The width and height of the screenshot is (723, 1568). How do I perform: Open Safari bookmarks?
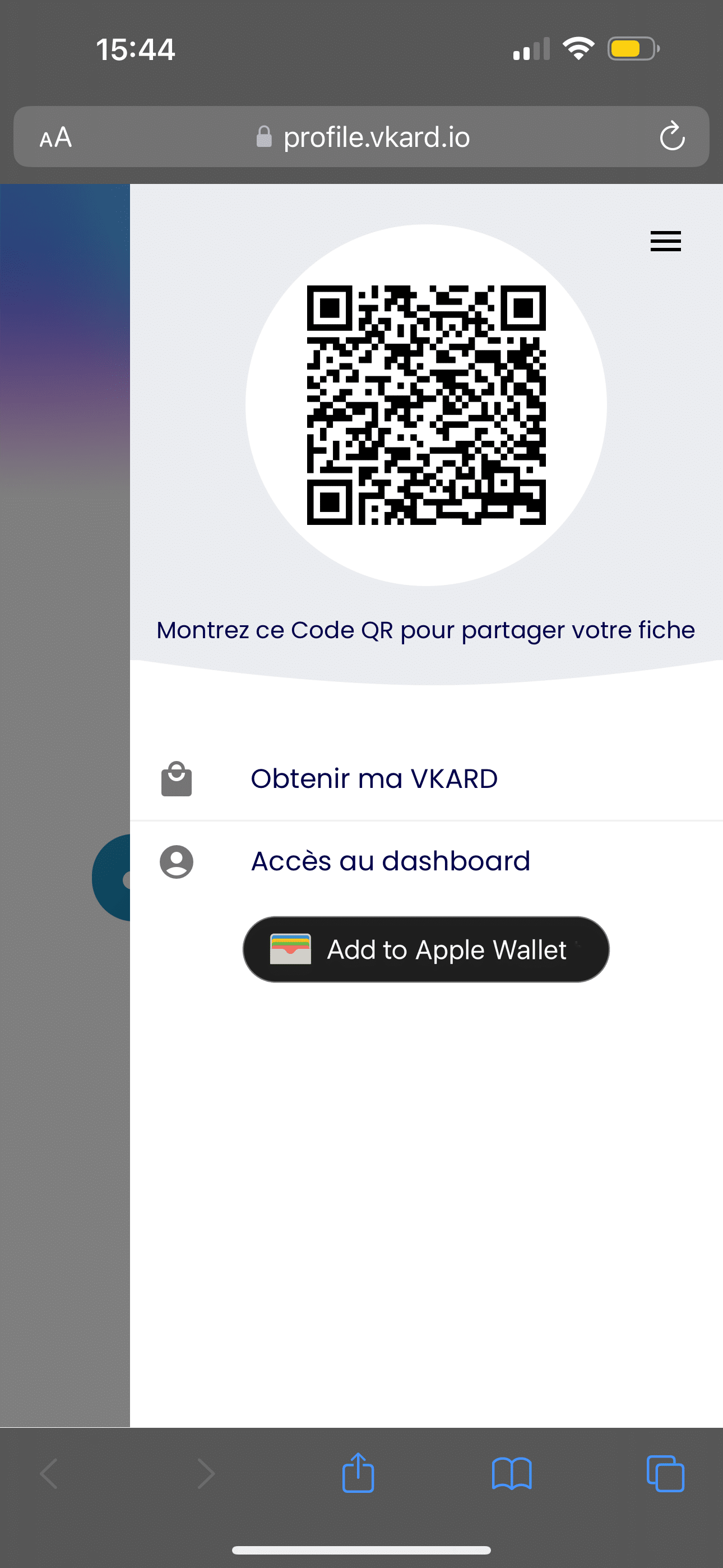click(x=512, y=1474)
